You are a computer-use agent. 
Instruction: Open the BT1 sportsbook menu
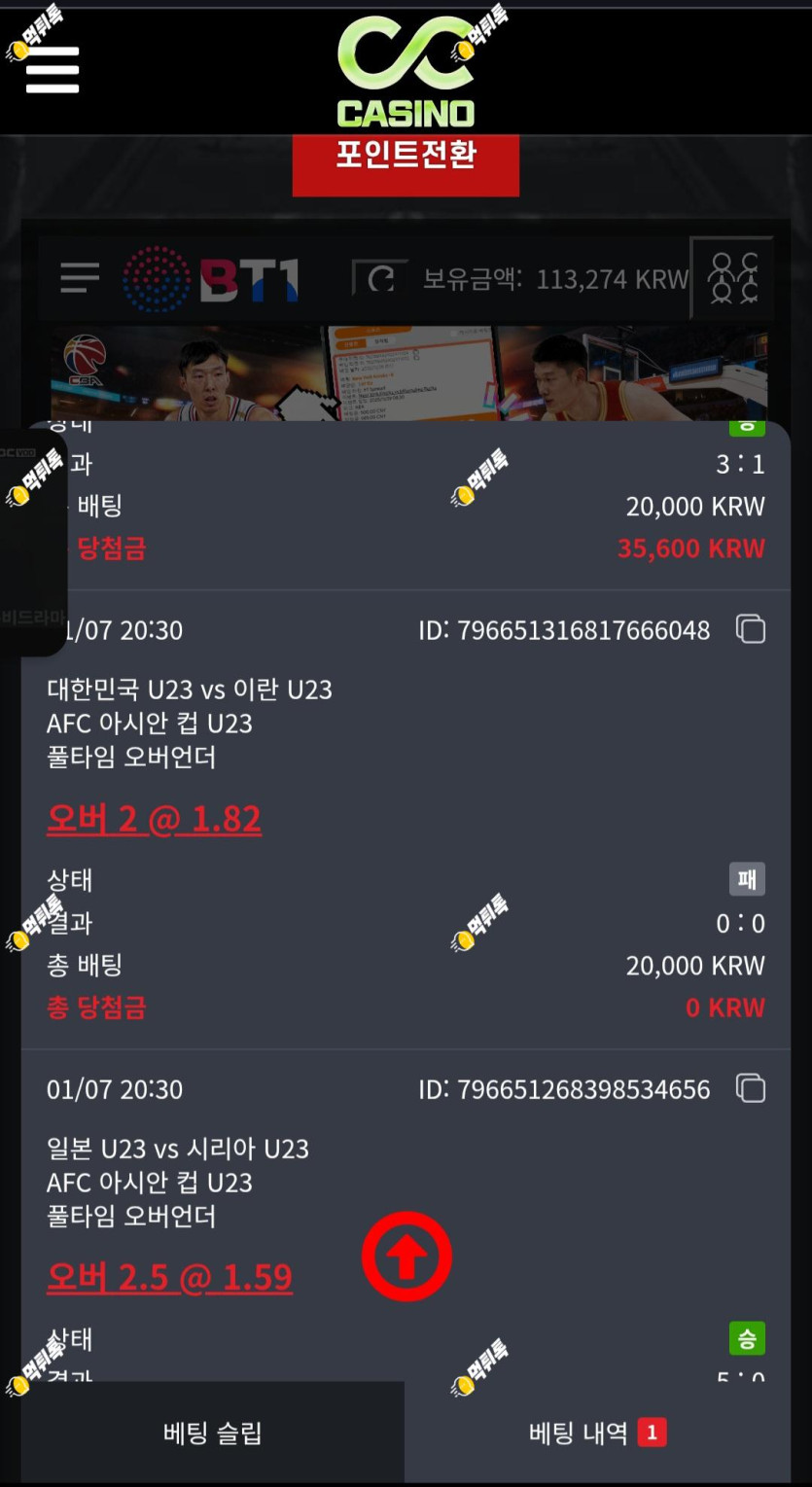(80, 278)
